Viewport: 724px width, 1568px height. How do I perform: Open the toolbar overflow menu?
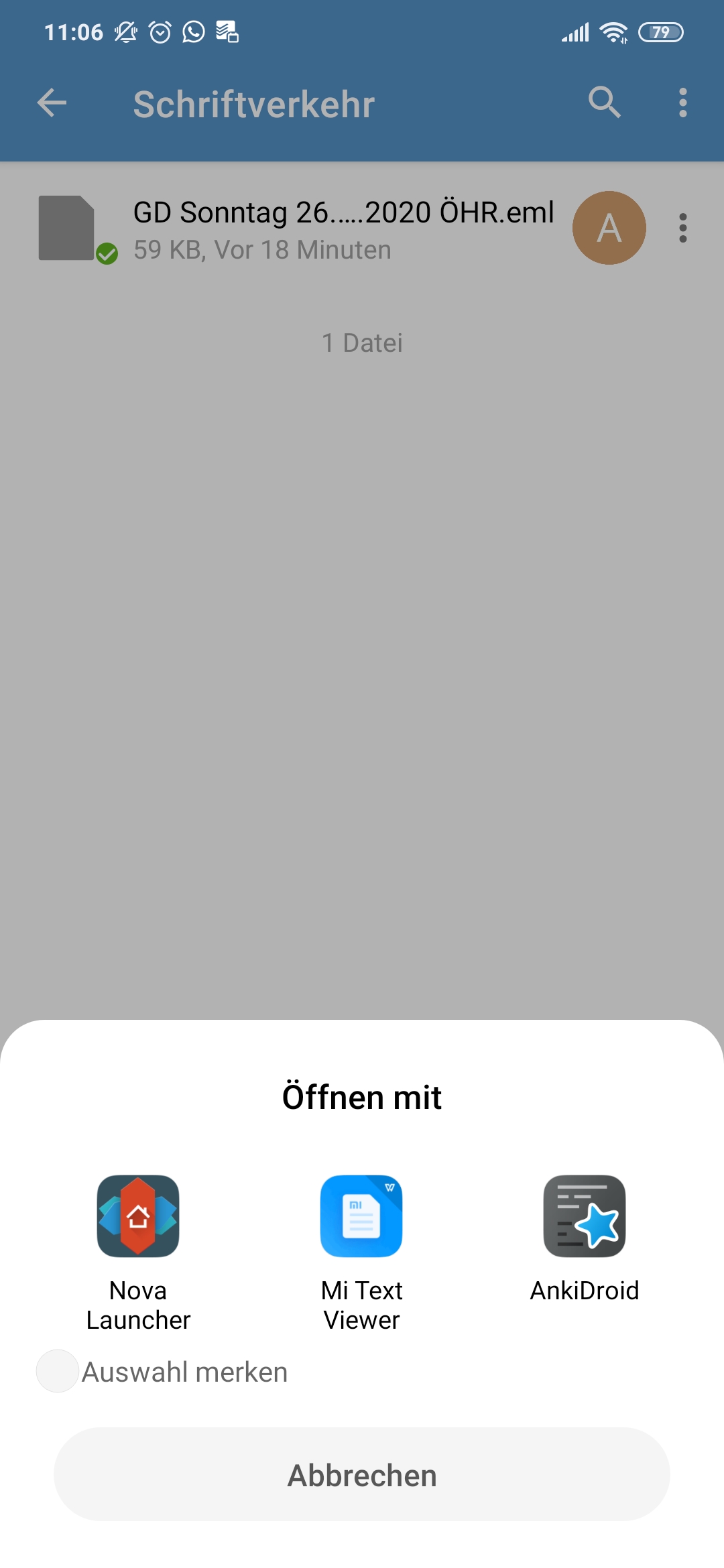pos(682,104)
